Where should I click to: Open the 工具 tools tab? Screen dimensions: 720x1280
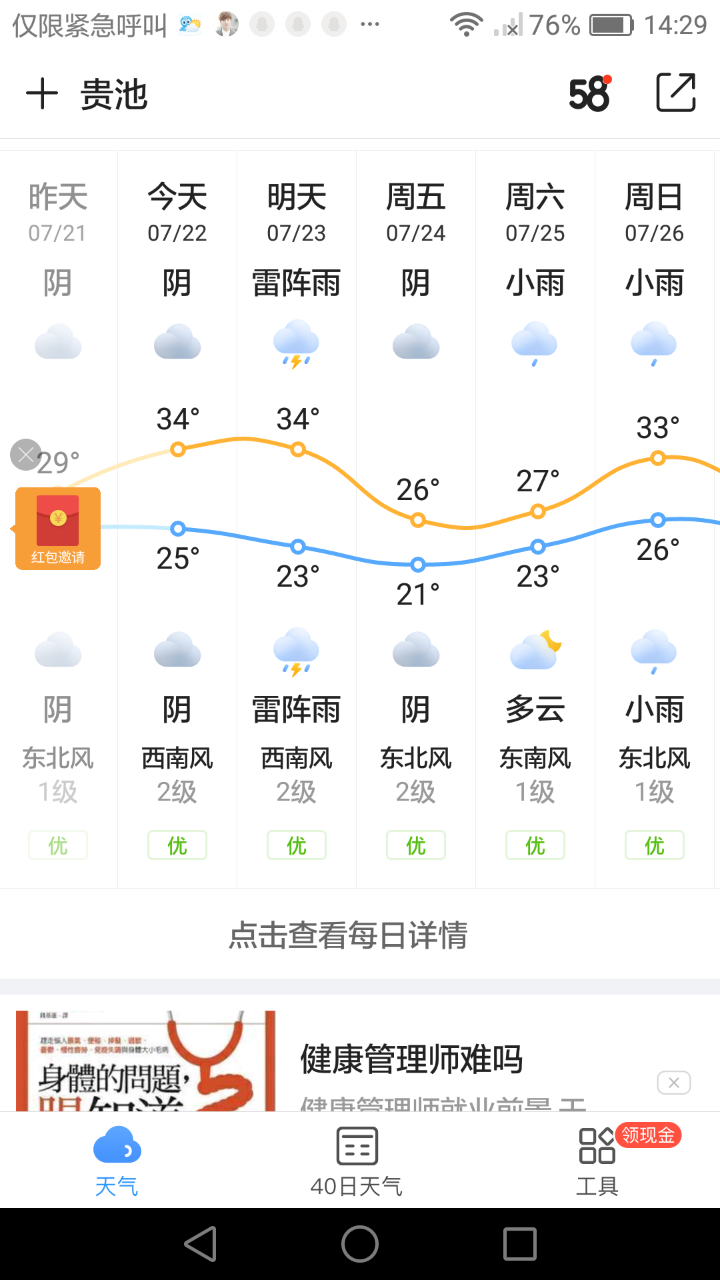coord(597,1160)
